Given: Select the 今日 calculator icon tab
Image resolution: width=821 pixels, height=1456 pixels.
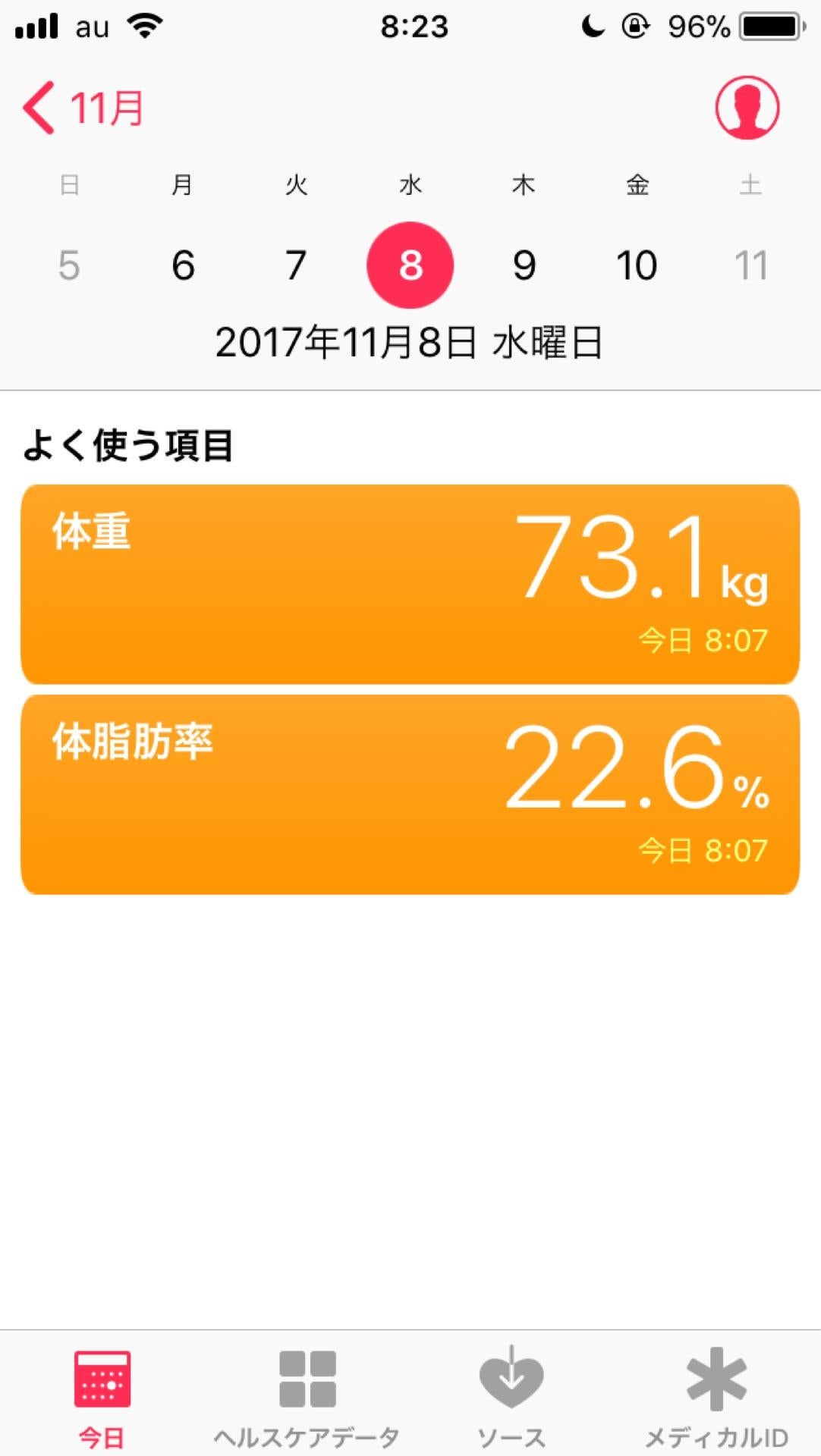Looking at the screenshot, I should [x=102, y=1395].
